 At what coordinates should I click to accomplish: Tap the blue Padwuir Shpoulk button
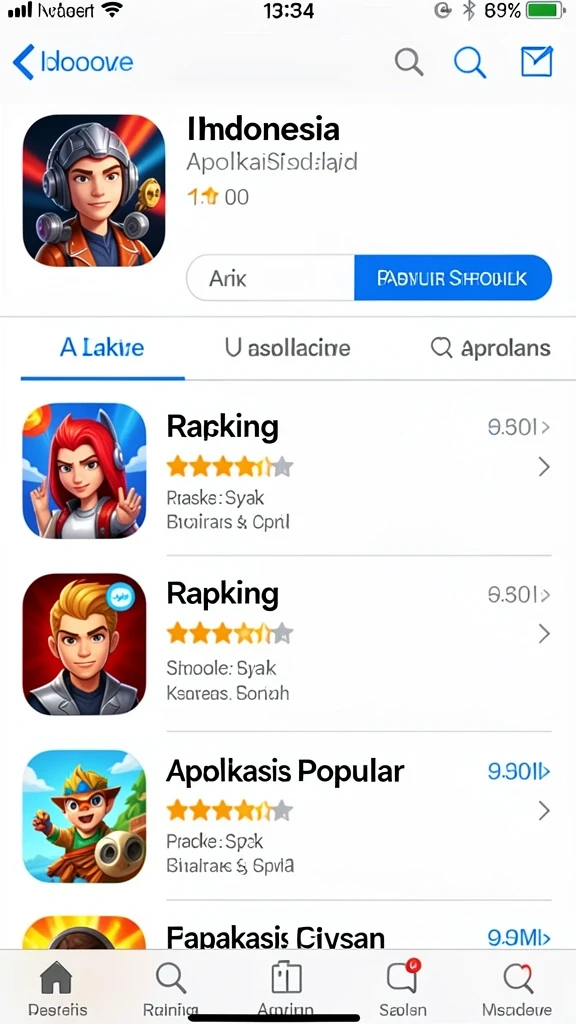(453, 278)
